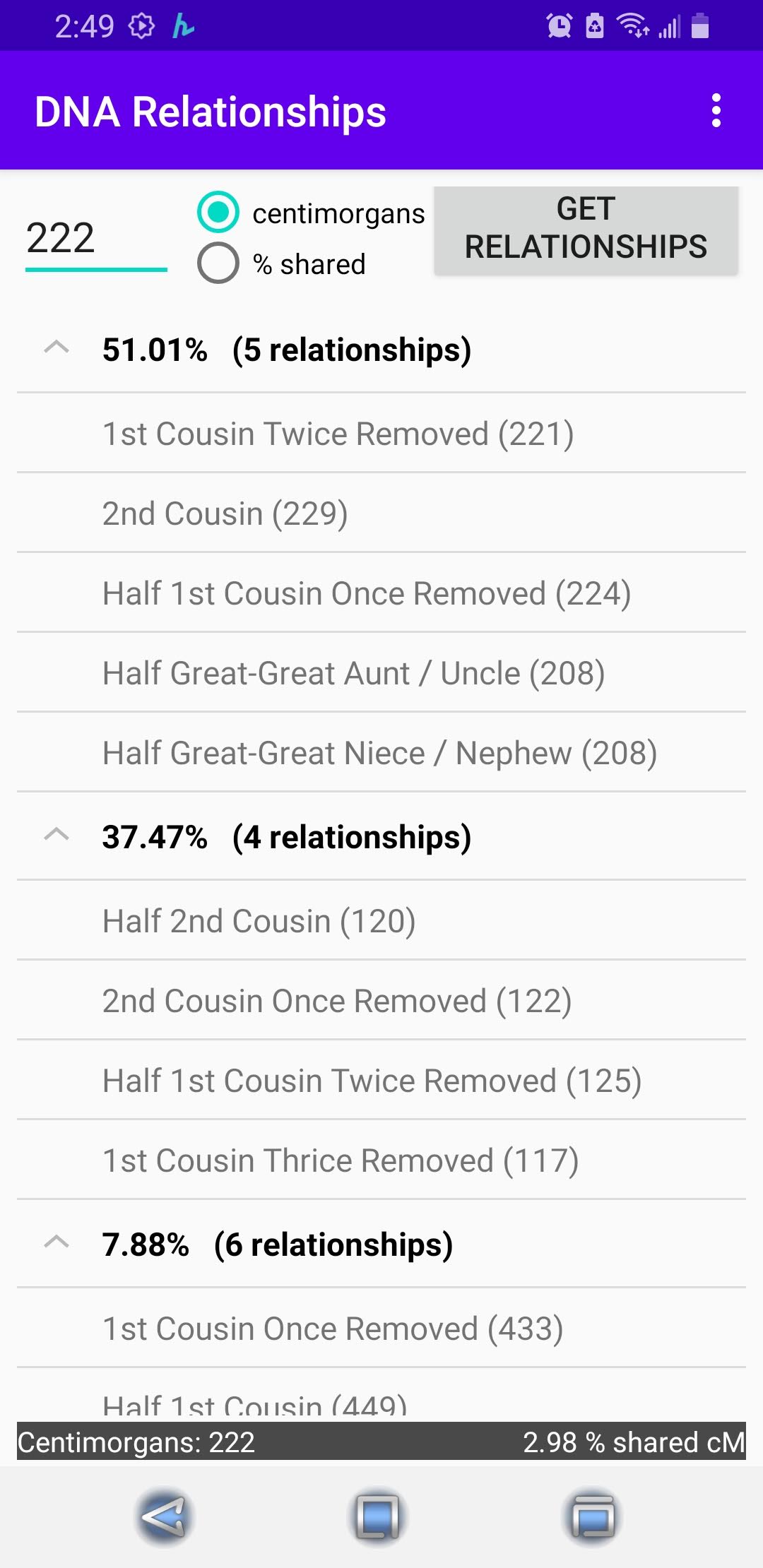
Task: Tap the centimorgans value input field
Action: (x=95, y=239)
